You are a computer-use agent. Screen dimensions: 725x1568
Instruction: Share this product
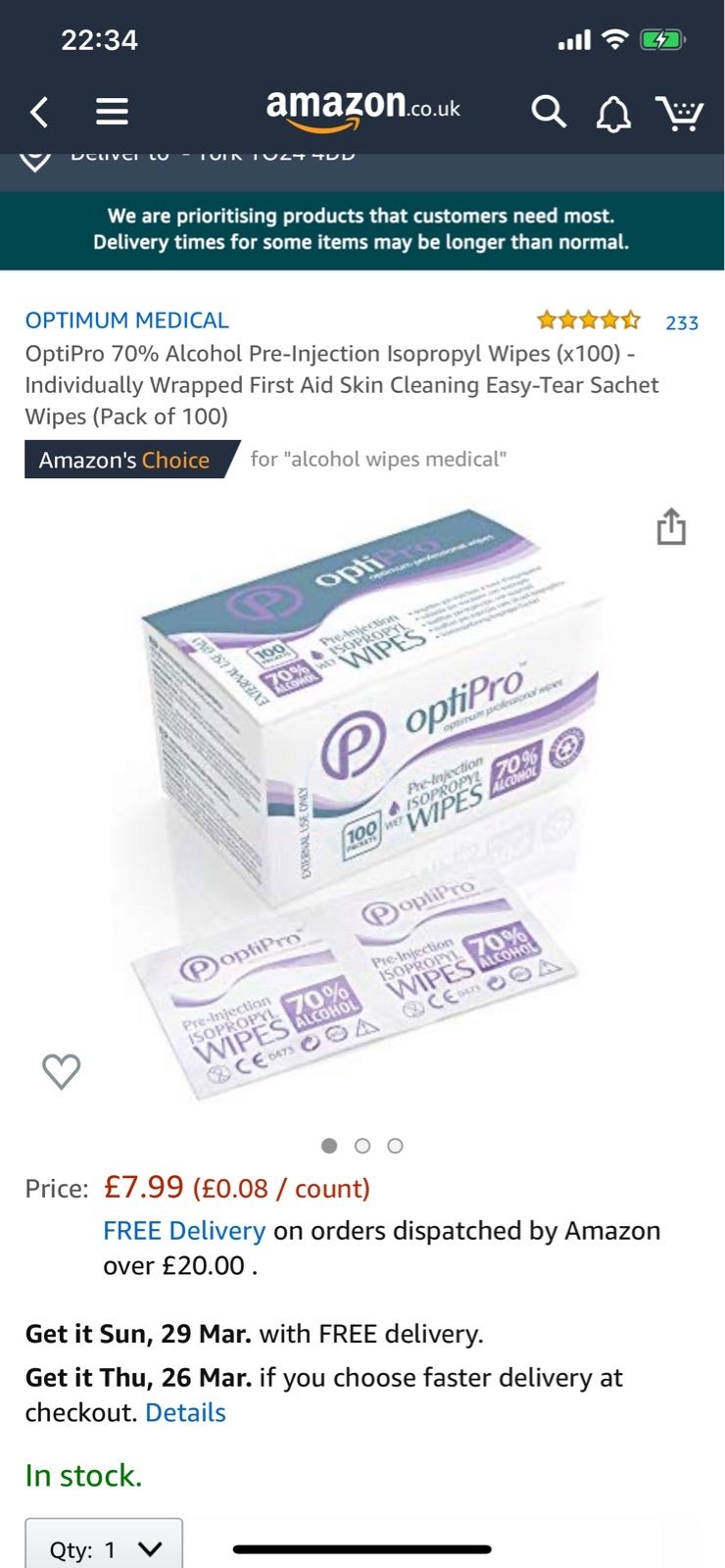(671, 526)
